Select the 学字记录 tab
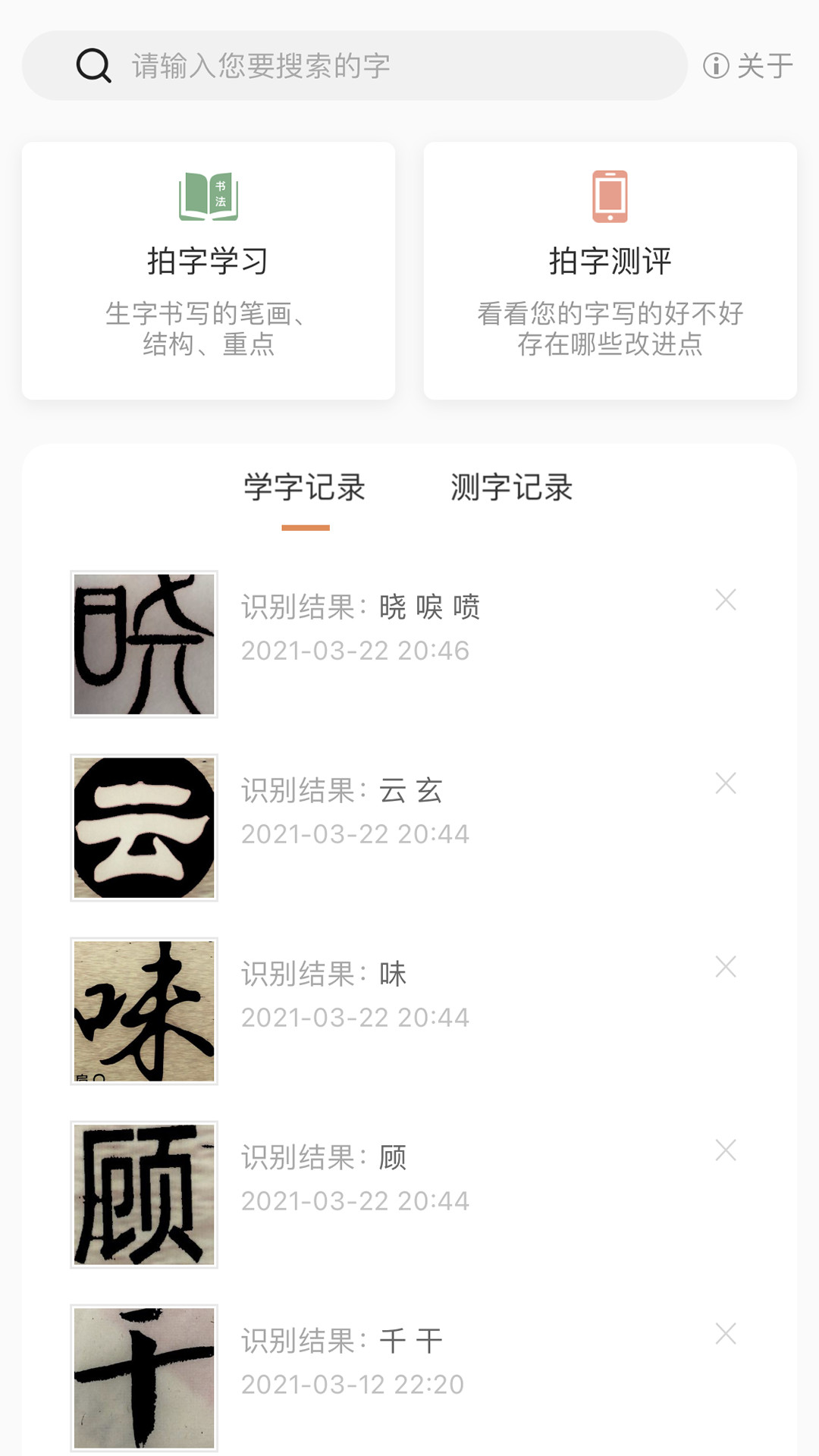Screen dimensions: 819x1456 [303, 488]
